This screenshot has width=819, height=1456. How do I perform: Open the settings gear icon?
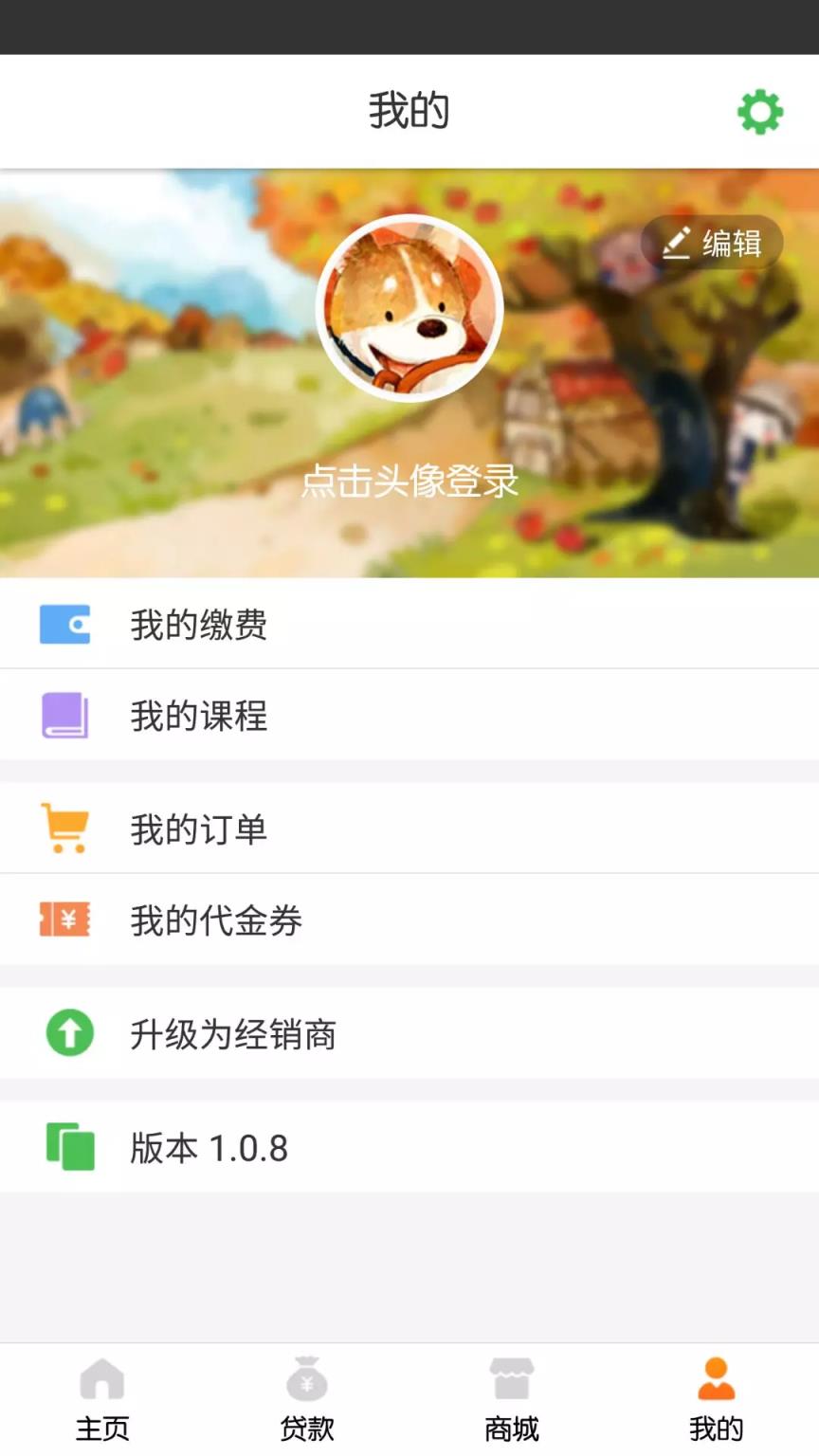[x=758, y=111]
